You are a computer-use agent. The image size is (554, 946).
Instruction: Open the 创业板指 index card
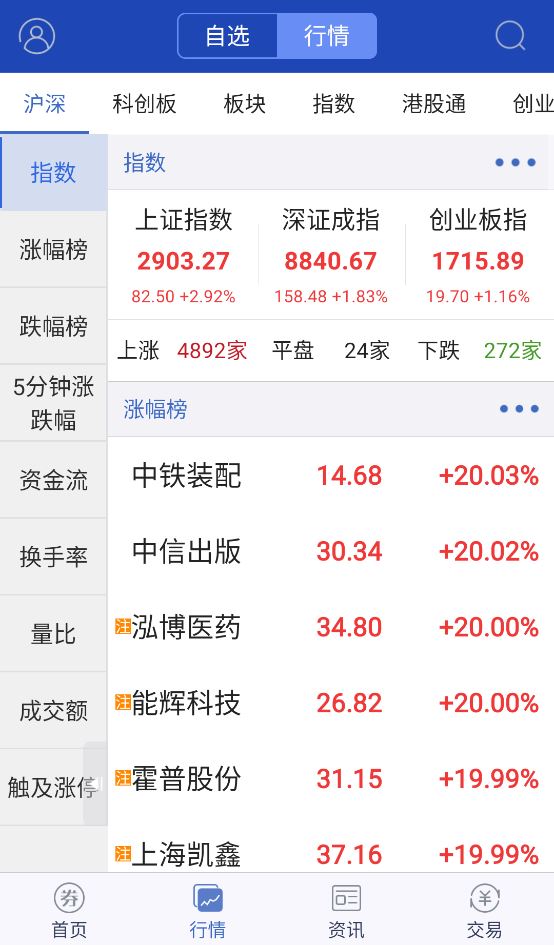click(x=478, y=255)
